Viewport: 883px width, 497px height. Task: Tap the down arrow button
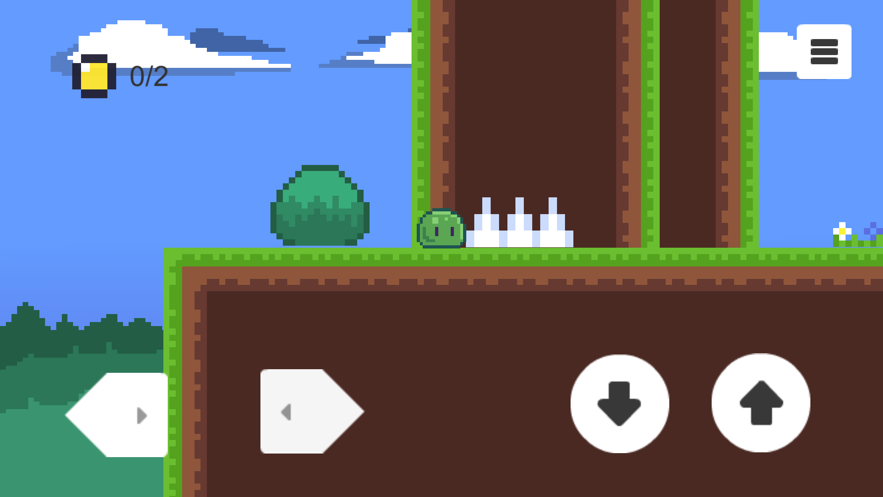(620, 403)
